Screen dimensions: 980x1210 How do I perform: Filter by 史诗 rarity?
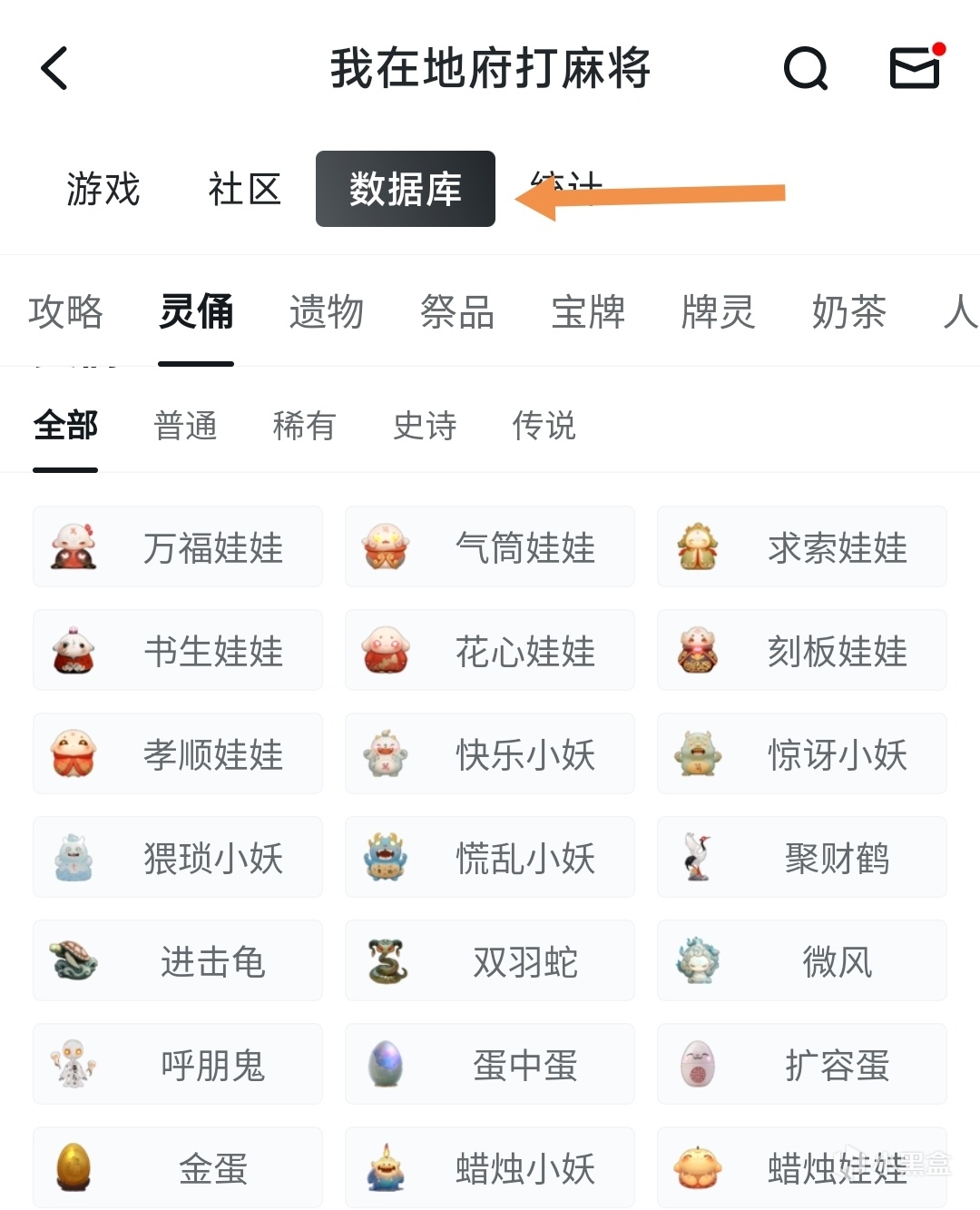[425, 426]
